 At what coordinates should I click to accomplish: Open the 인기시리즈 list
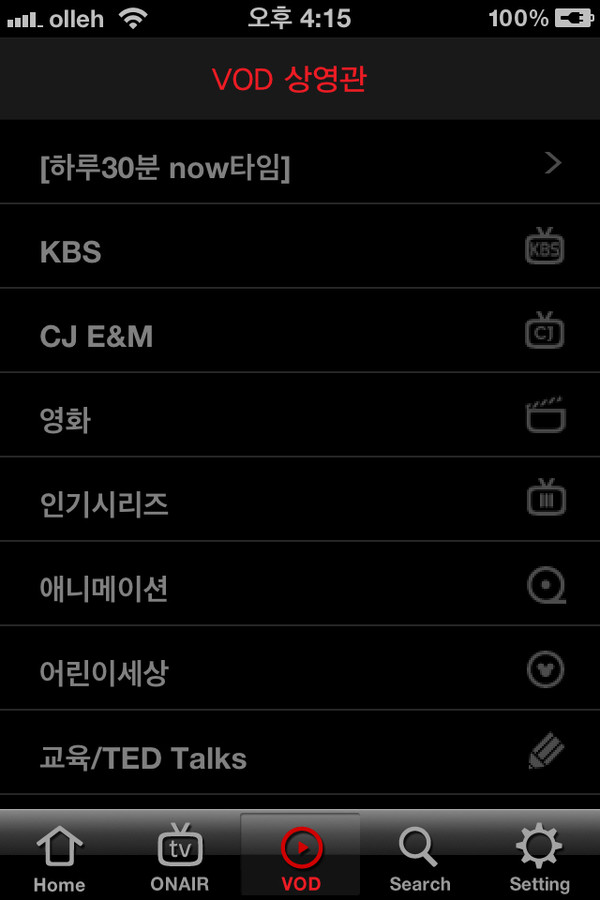click(300, 500)
